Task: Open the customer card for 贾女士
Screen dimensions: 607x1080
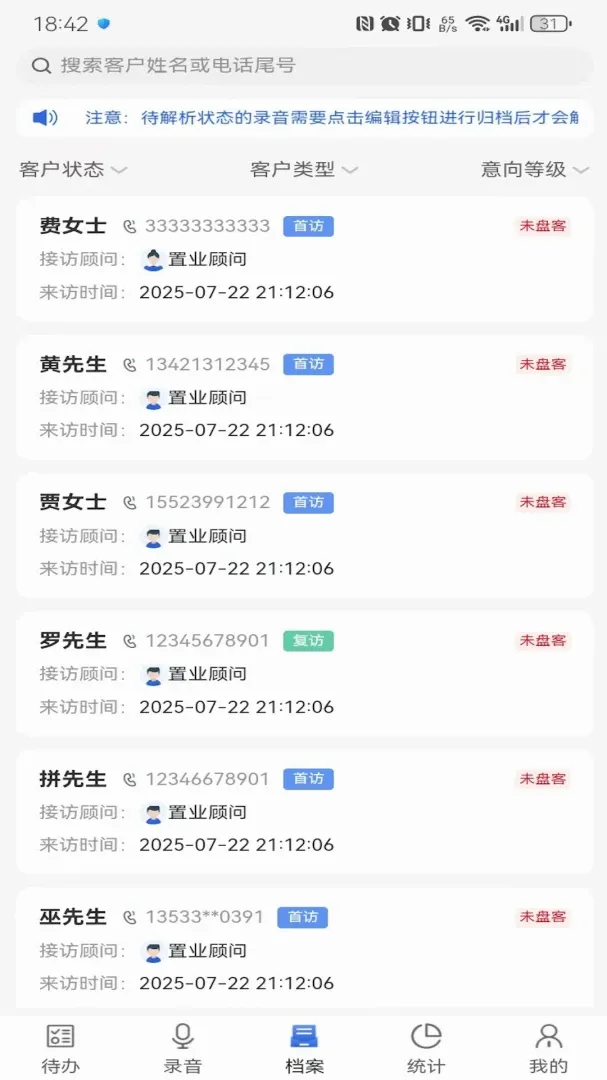Action: click(304, 535)
